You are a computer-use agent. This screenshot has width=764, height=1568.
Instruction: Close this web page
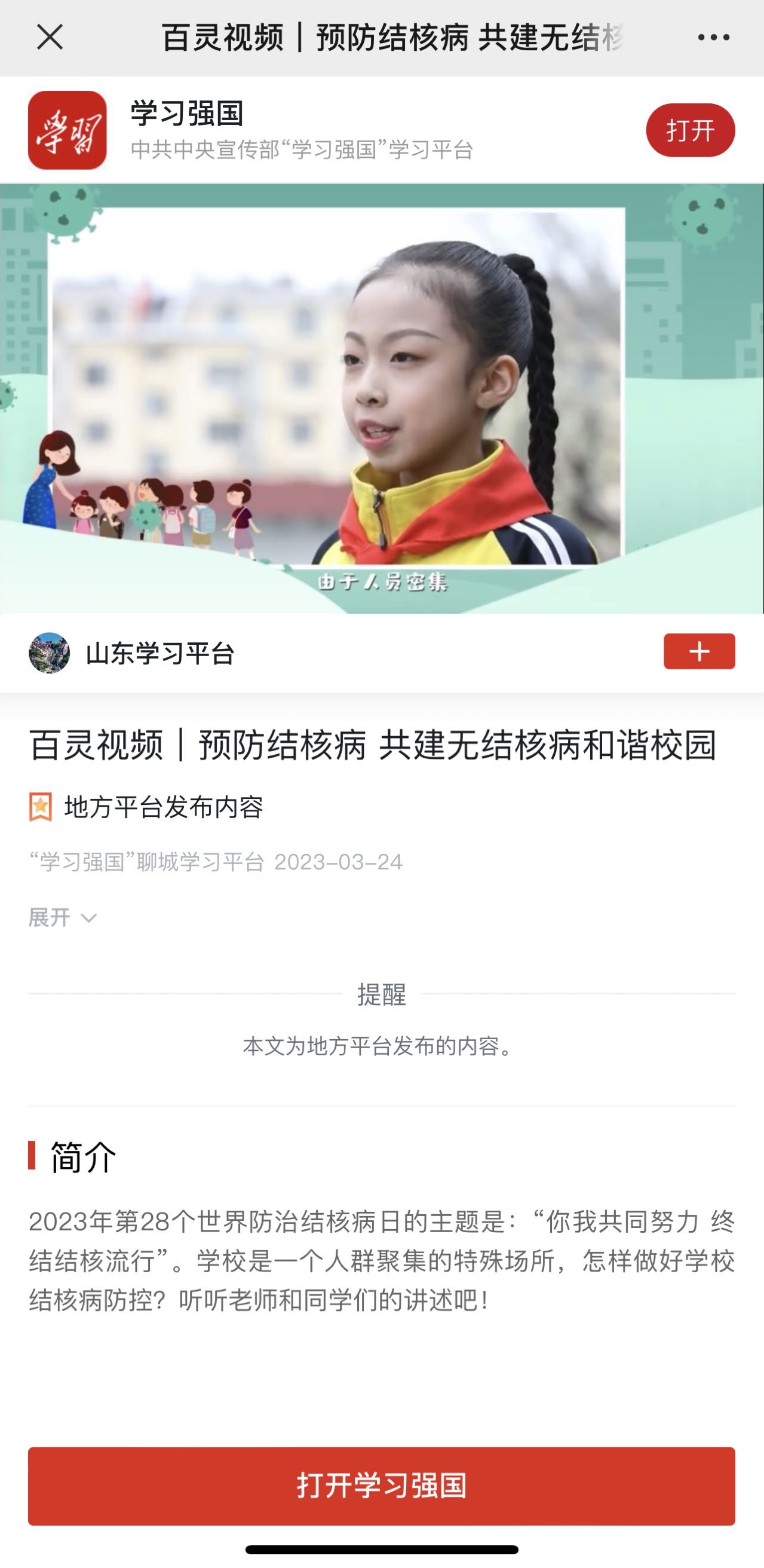point(50,38)
